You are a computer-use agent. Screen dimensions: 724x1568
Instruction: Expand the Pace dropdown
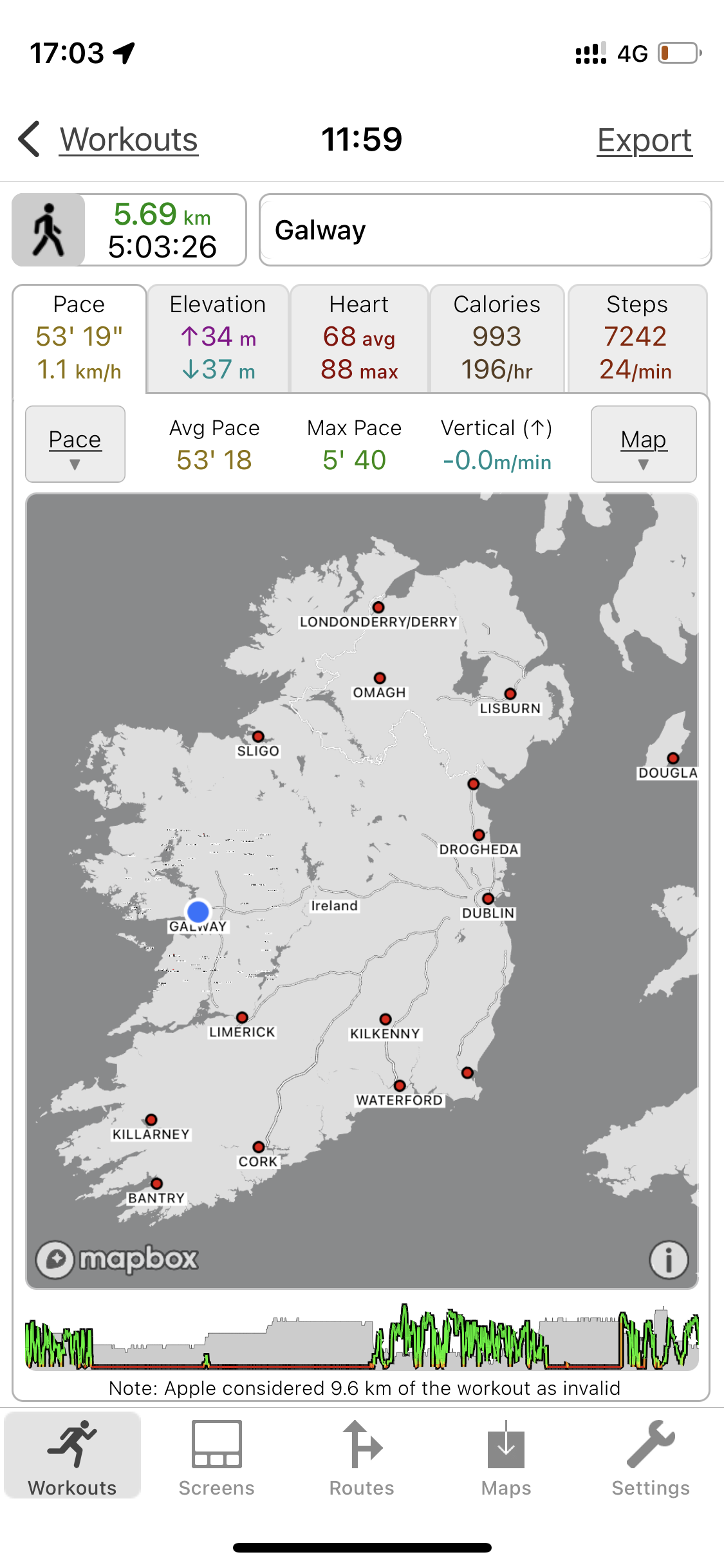[75, 444]
